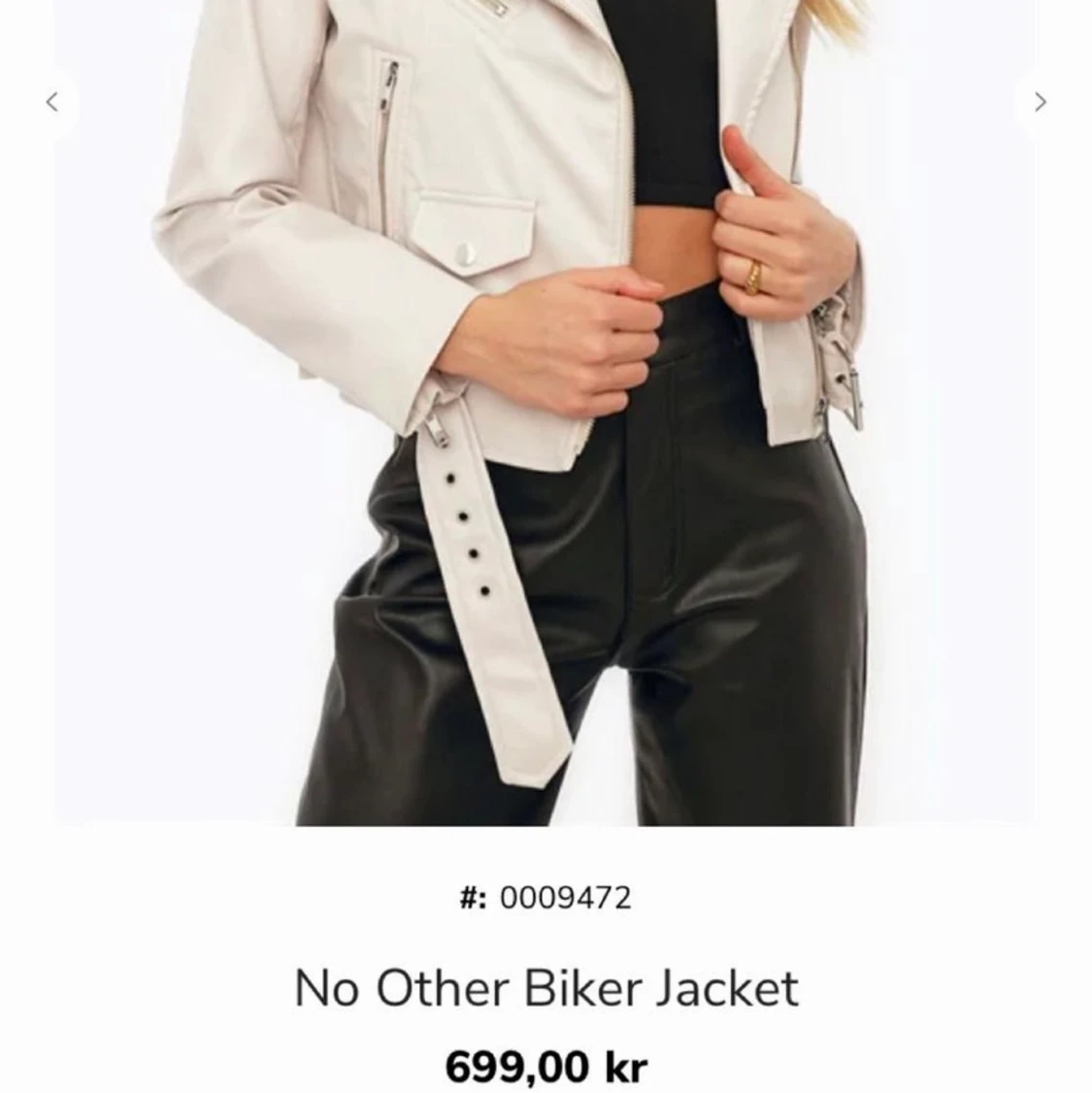The height and width of the screenshot is (1093, 1092).
Task: Go to the next product photo
Action: [1040, 101]
